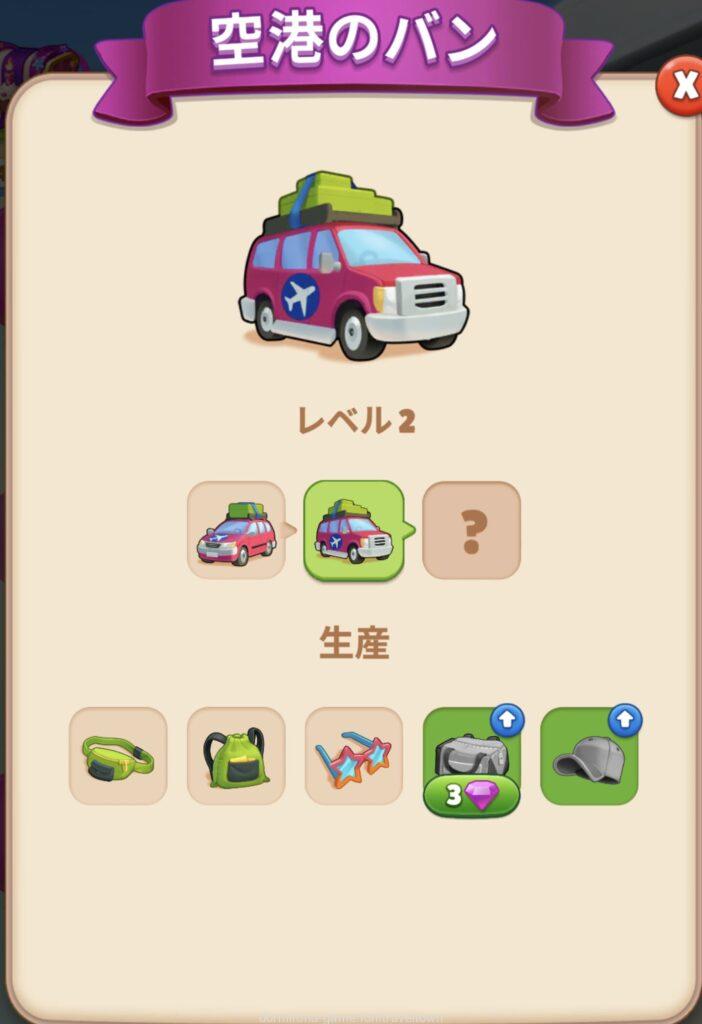Close the 空港のバン dialog

click(x=682, y=86)
